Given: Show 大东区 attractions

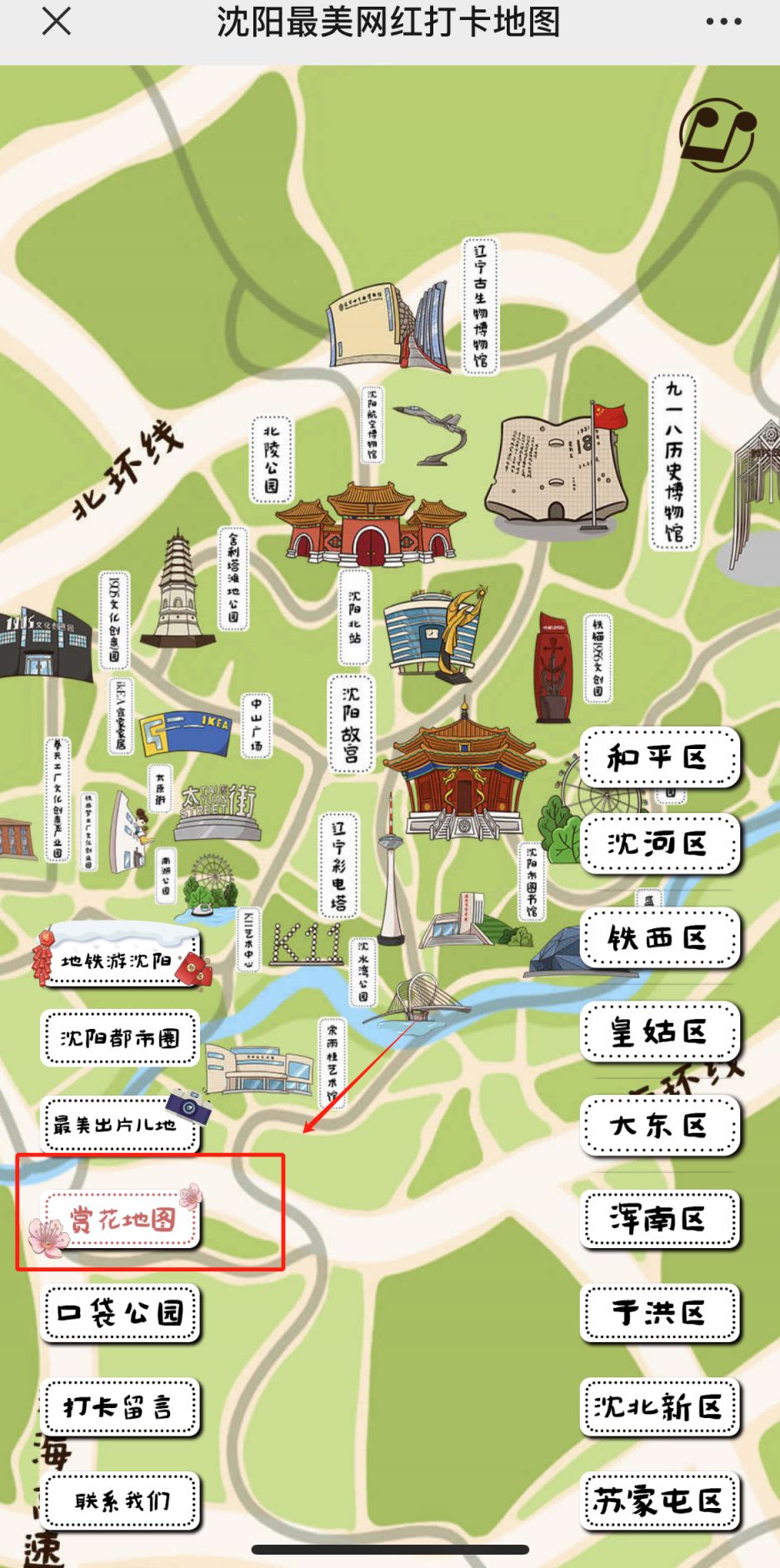Looking at the screenshot, I should click(x=659, y=1126).
